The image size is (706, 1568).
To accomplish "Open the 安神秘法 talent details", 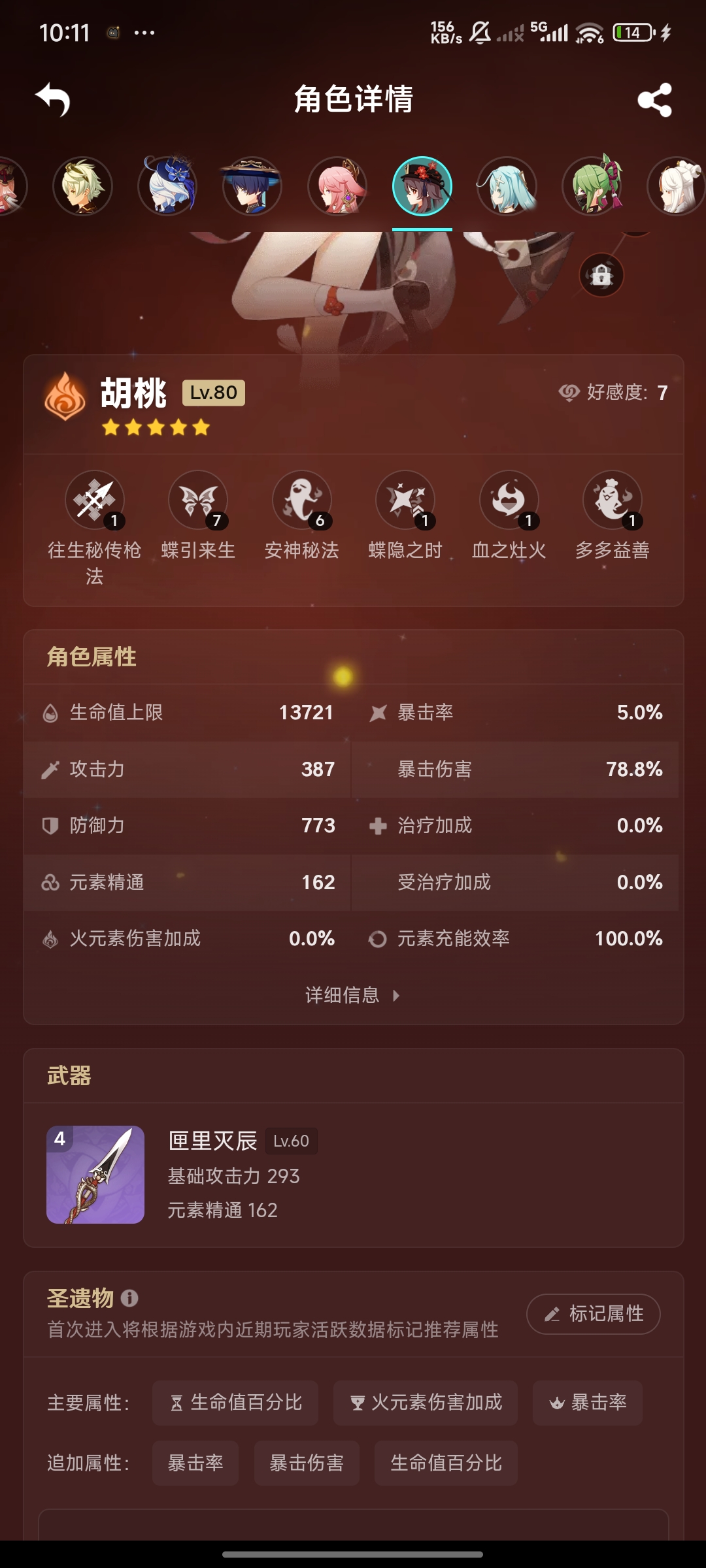I will tap(301, 501).
